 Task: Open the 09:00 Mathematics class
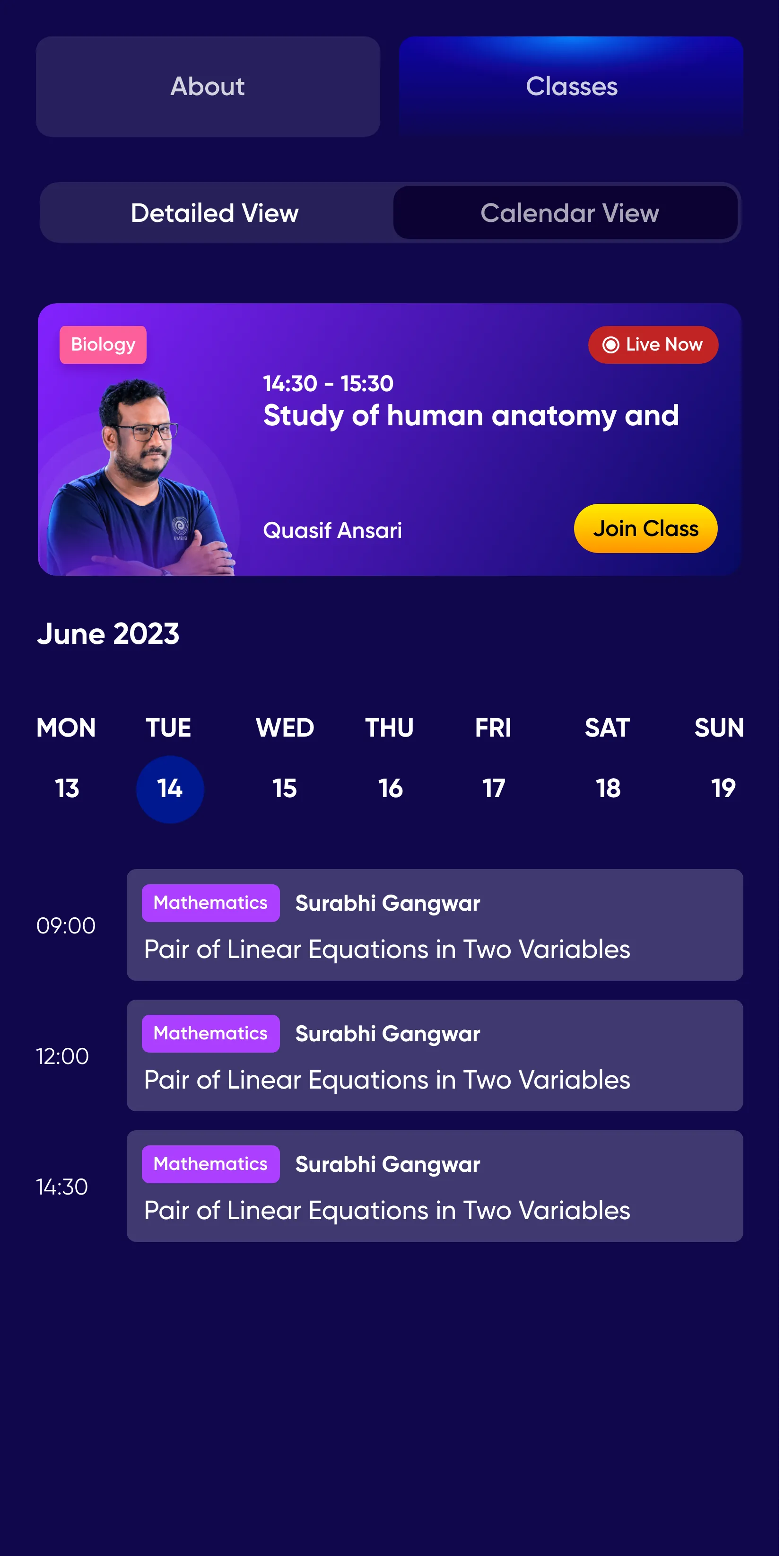coord(435,925)
